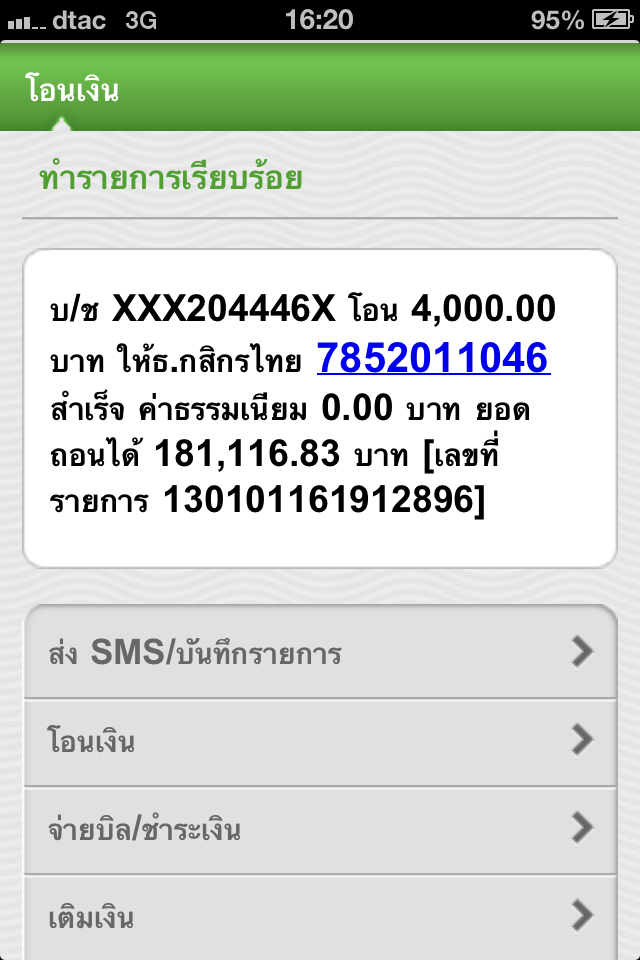Image resolution: width=640 pixels, height=960 pixels.
Task: Select จ่ายบิล/ชำระเงิน row
Action: pyautogui.click(x=320, y=828)
